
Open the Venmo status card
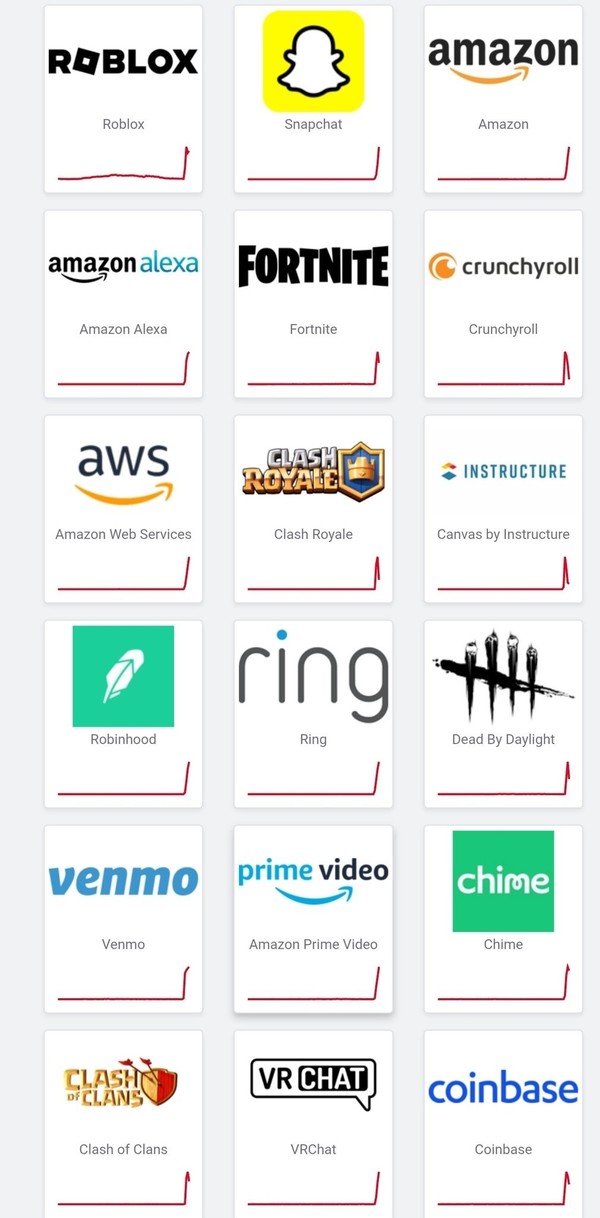click(x=123, y=919)
